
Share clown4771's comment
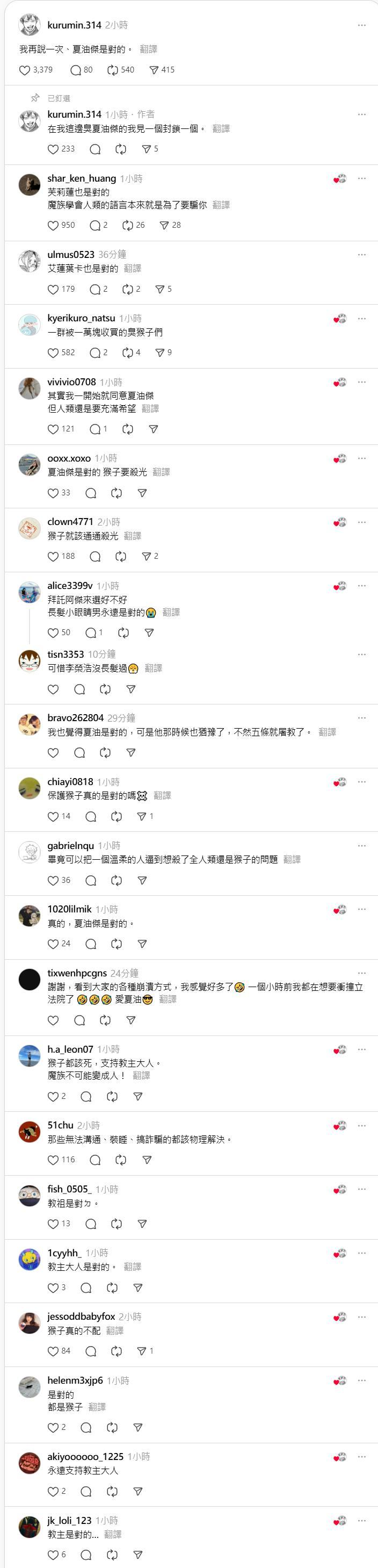147,556
